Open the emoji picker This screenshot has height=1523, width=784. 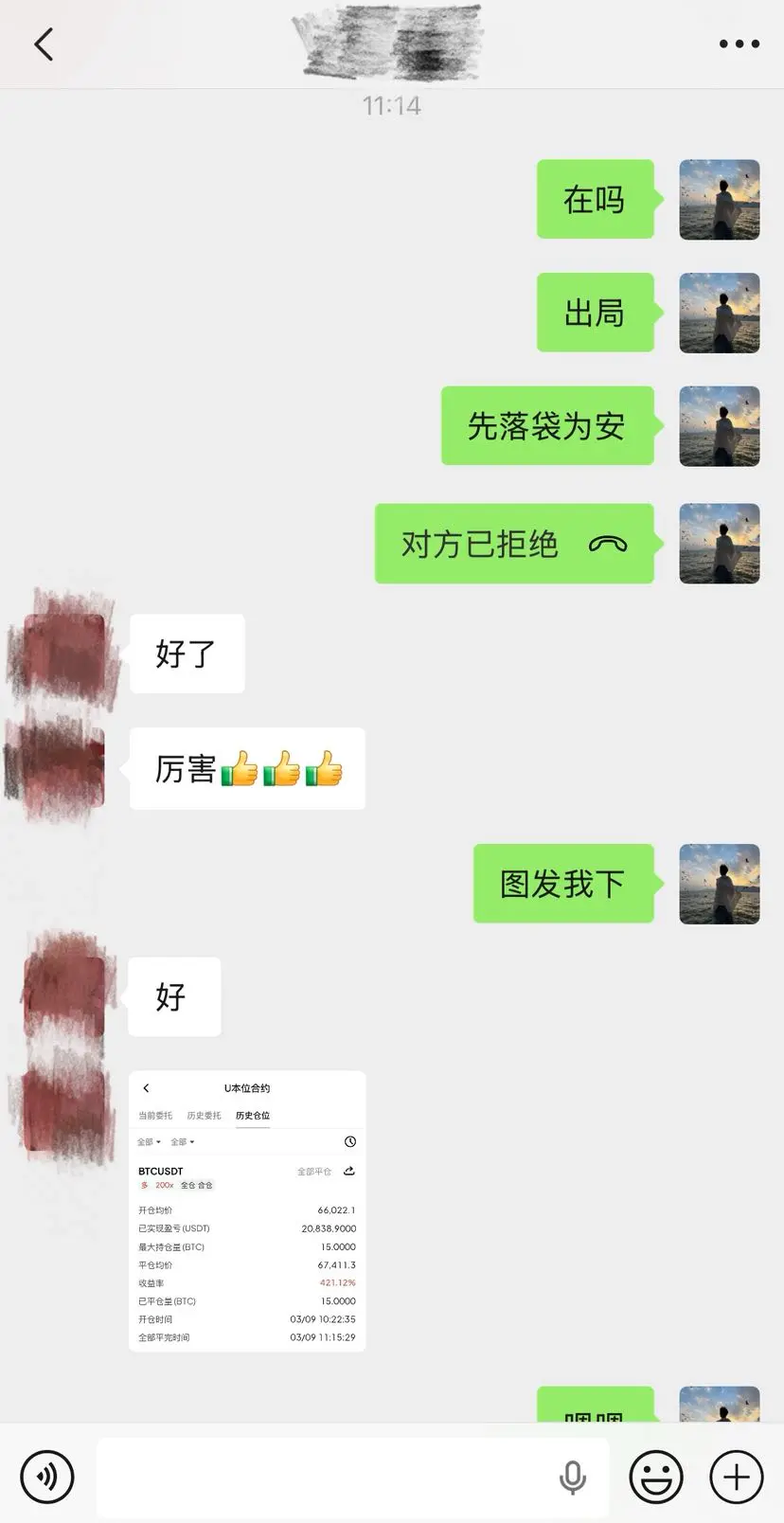(x=657, y=1476)
